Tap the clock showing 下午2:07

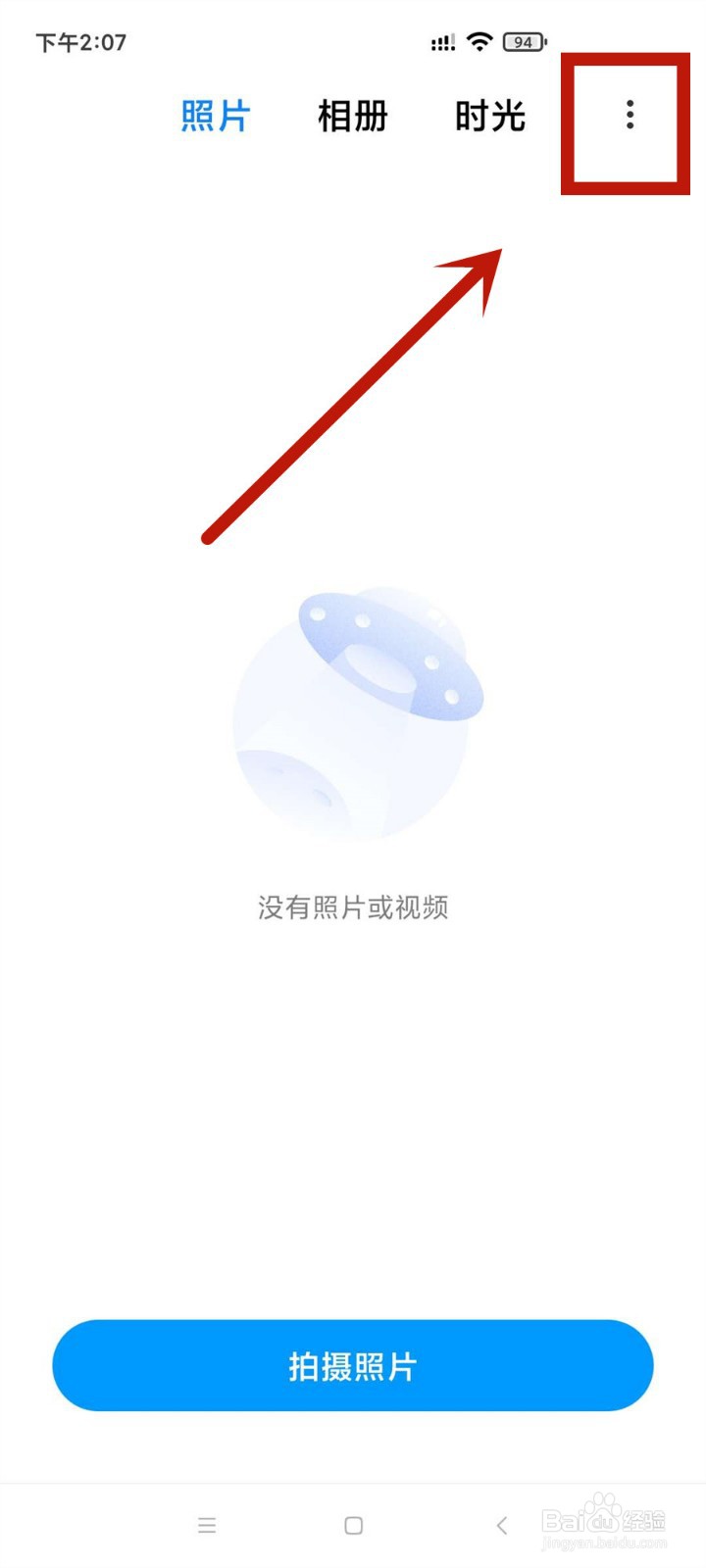tap(80, 42)
